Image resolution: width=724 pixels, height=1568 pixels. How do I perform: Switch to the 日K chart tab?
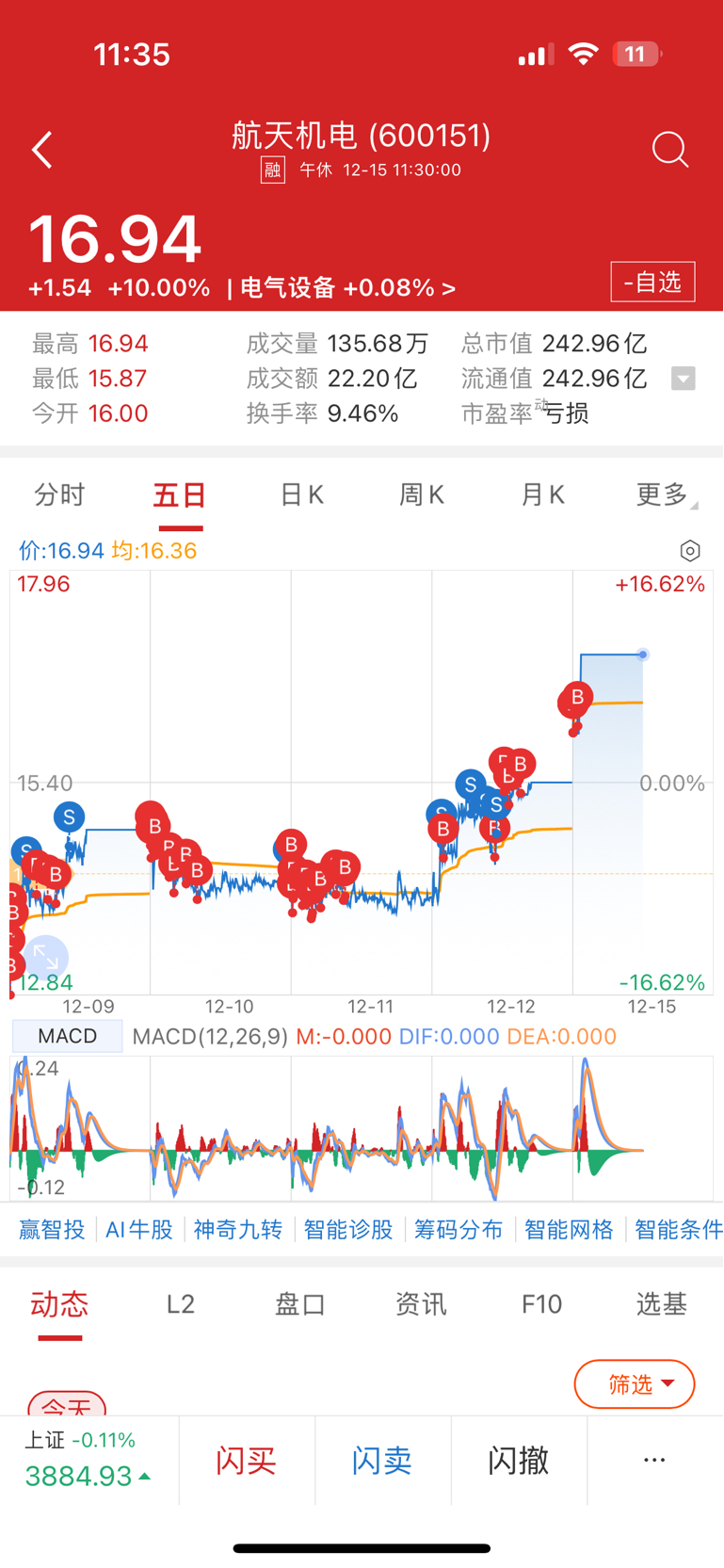pos(301,494)
